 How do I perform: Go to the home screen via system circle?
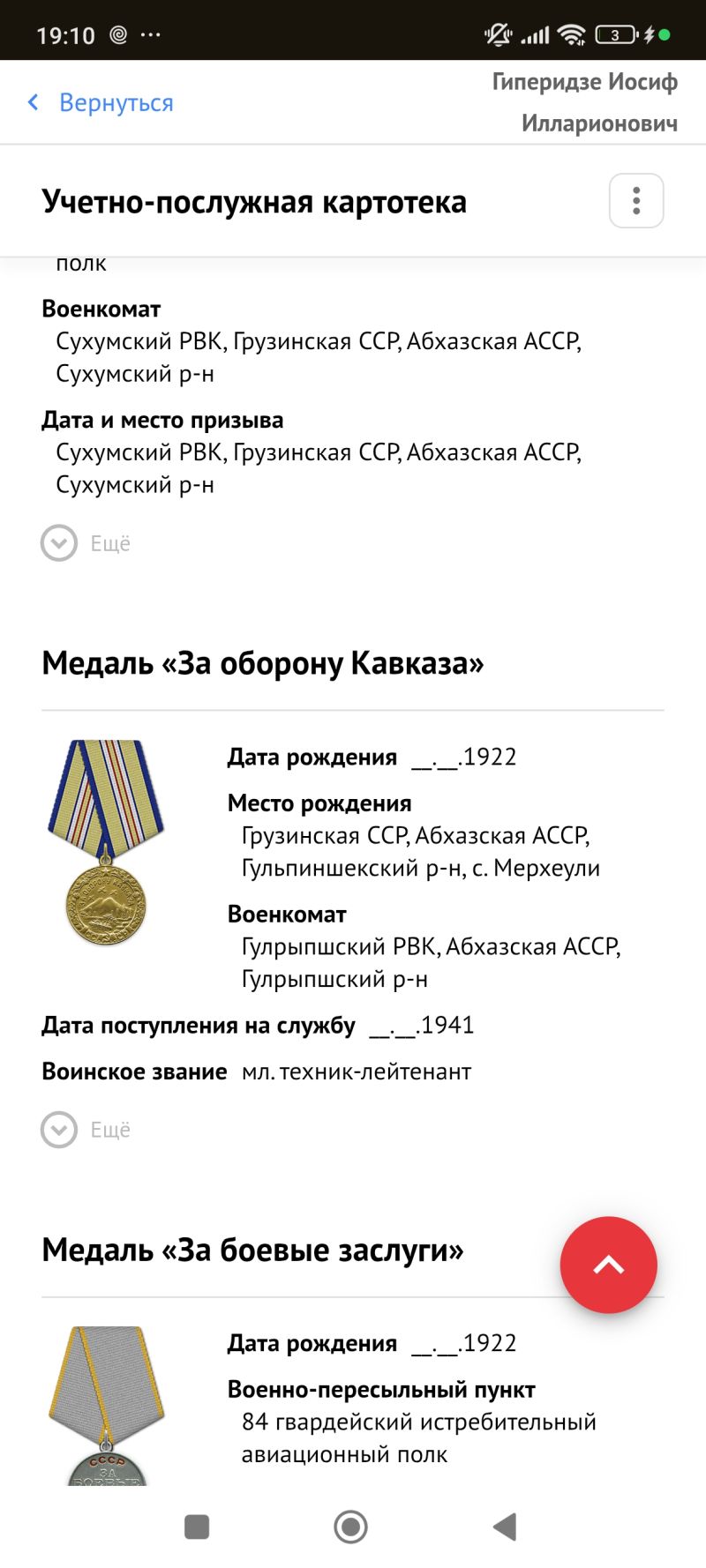click(350, 1527)
